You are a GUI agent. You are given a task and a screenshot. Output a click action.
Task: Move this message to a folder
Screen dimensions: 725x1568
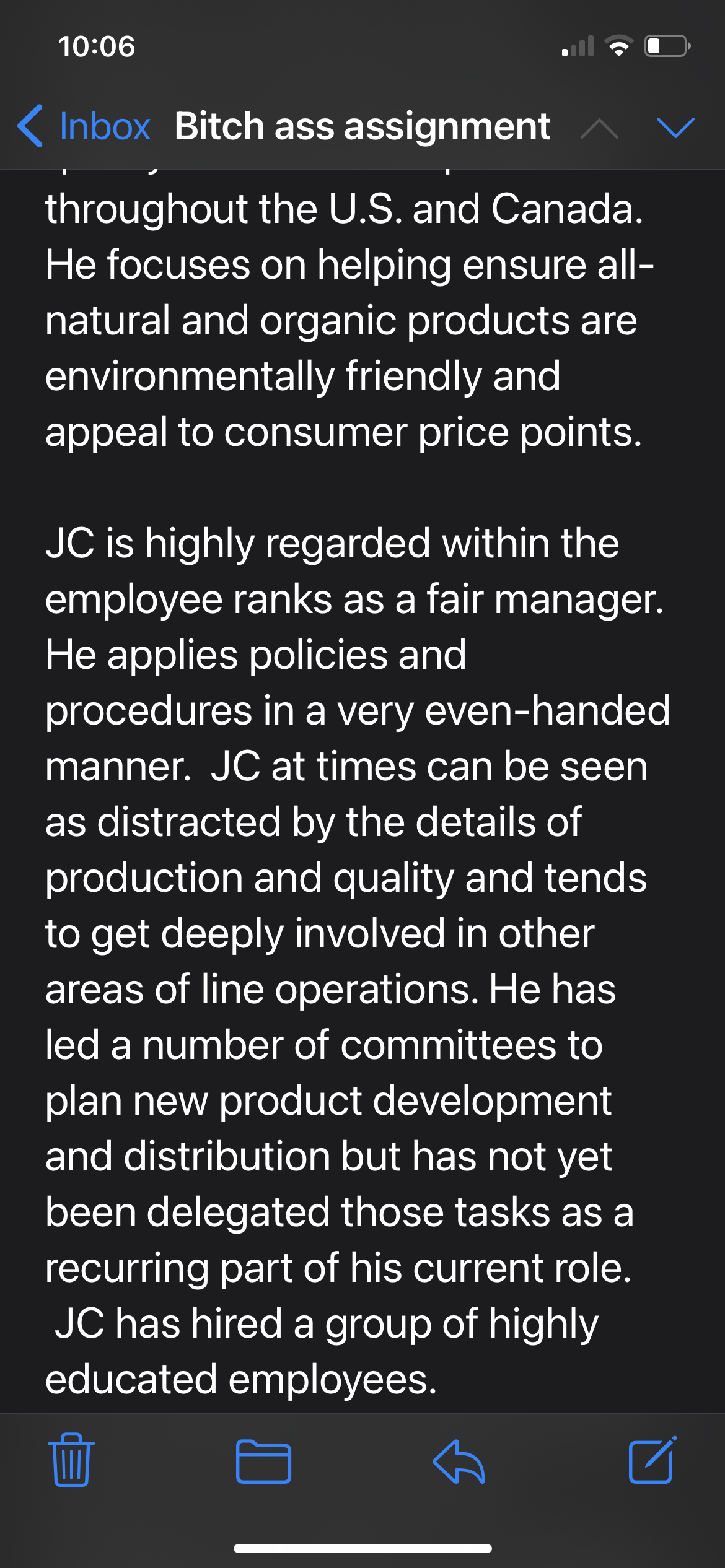(x=263, y=1461)
